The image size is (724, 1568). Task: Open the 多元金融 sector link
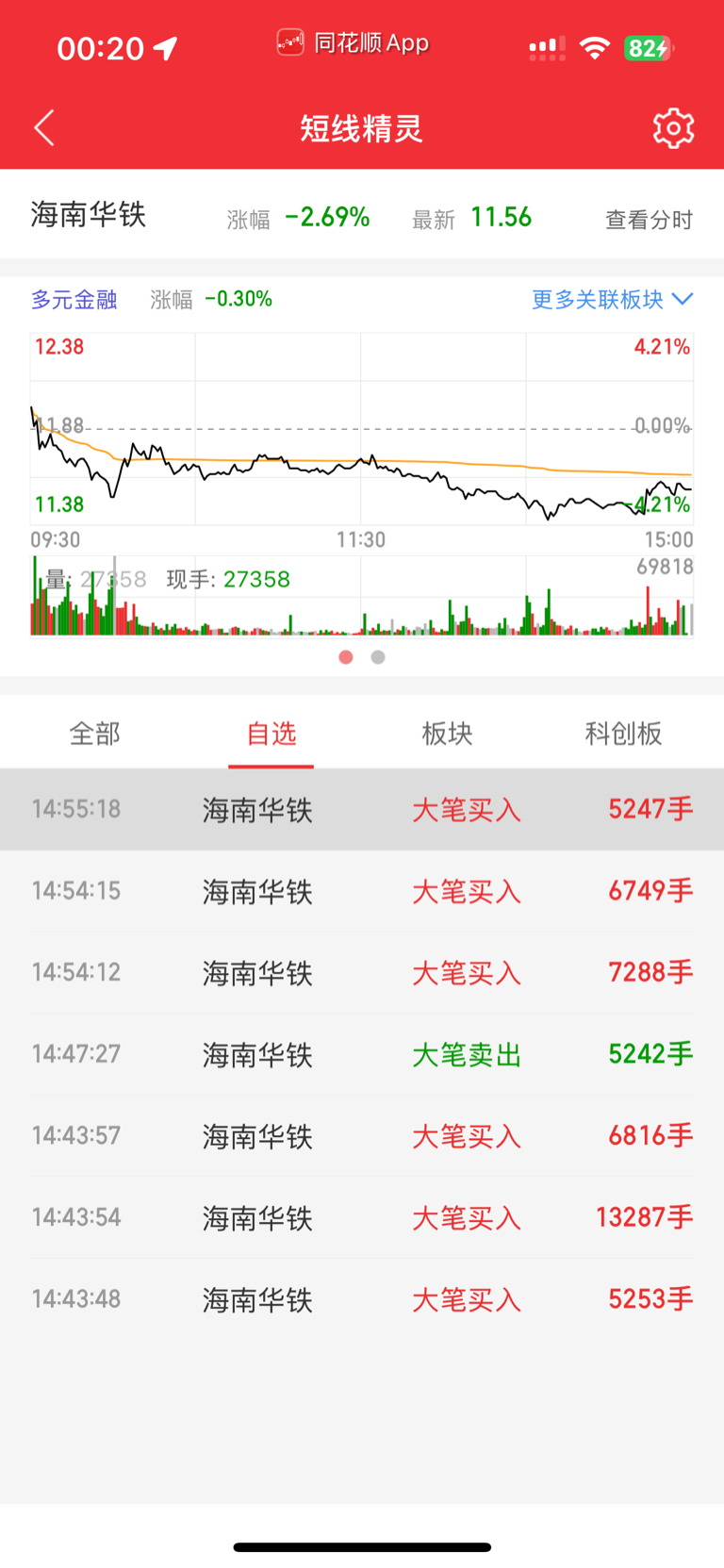click(74, 300)
